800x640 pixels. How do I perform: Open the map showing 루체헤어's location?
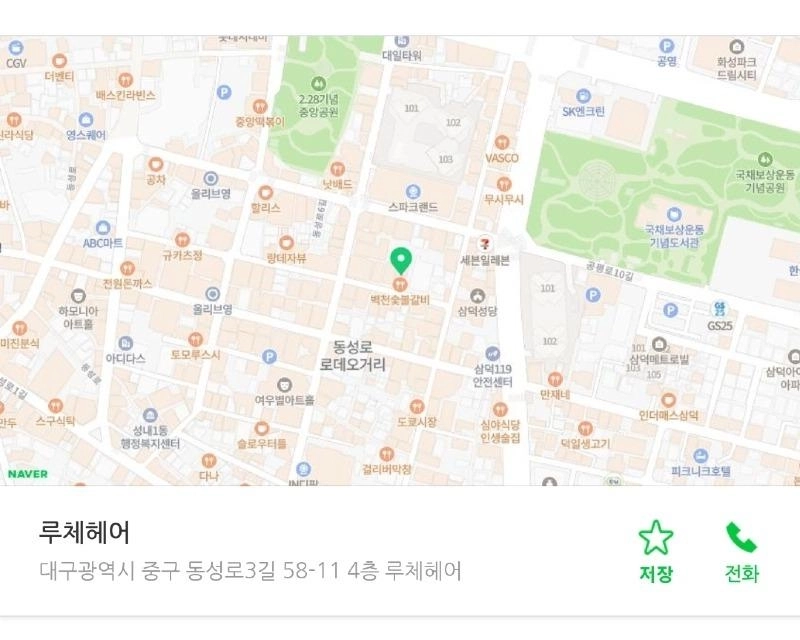(400, 260)
